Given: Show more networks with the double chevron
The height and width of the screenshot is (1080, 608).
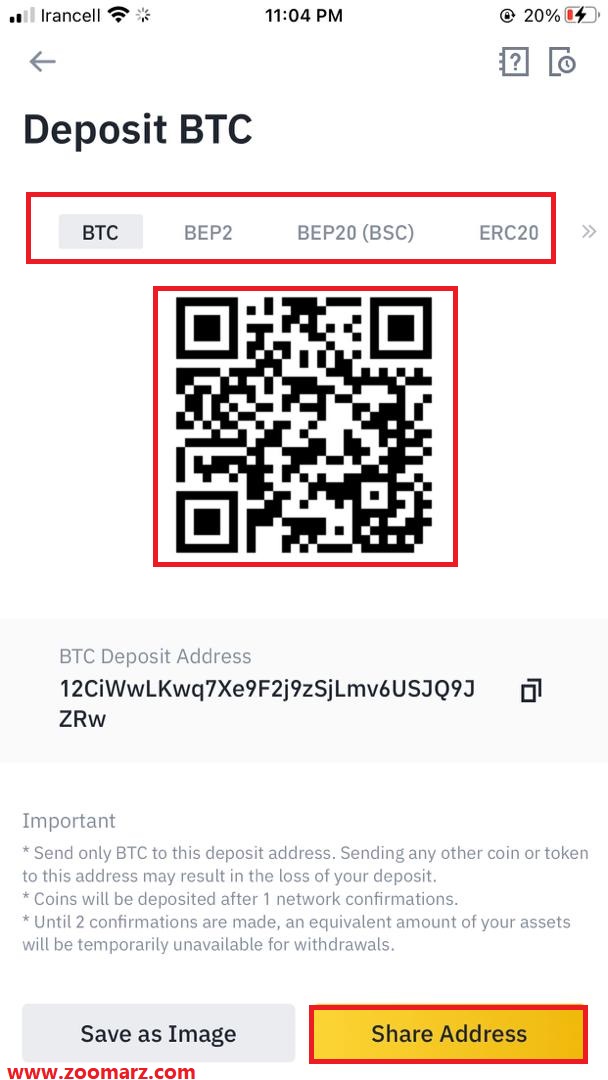Looking at the screenshot, I should [x=588, y=232].
